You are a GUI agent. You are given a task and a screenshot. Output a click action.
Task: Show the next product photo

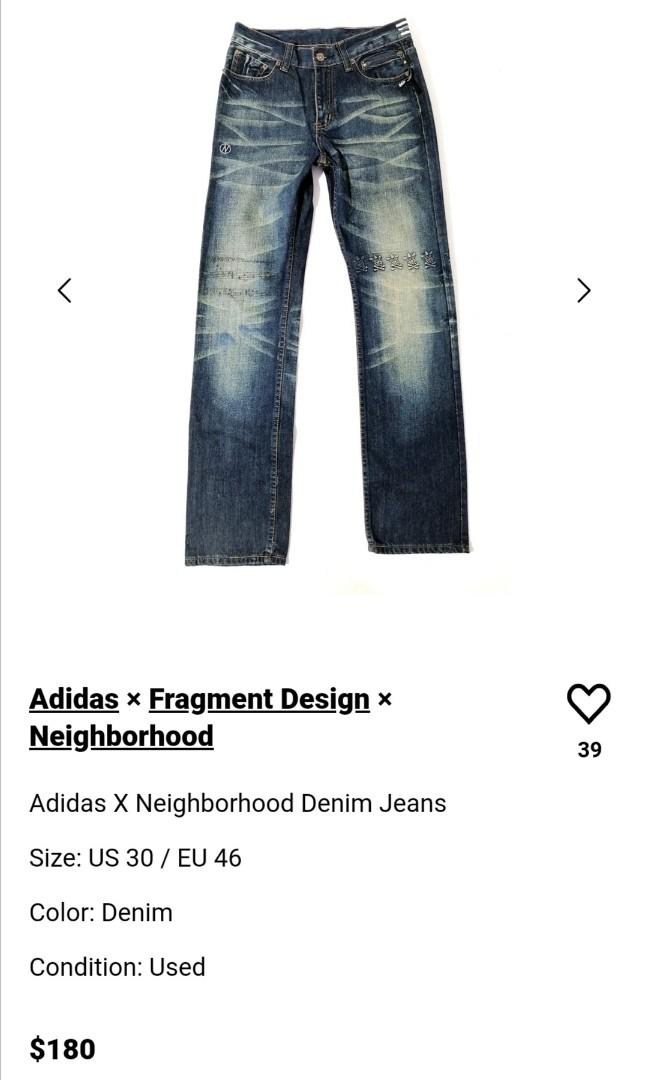[x=583, y=291]
